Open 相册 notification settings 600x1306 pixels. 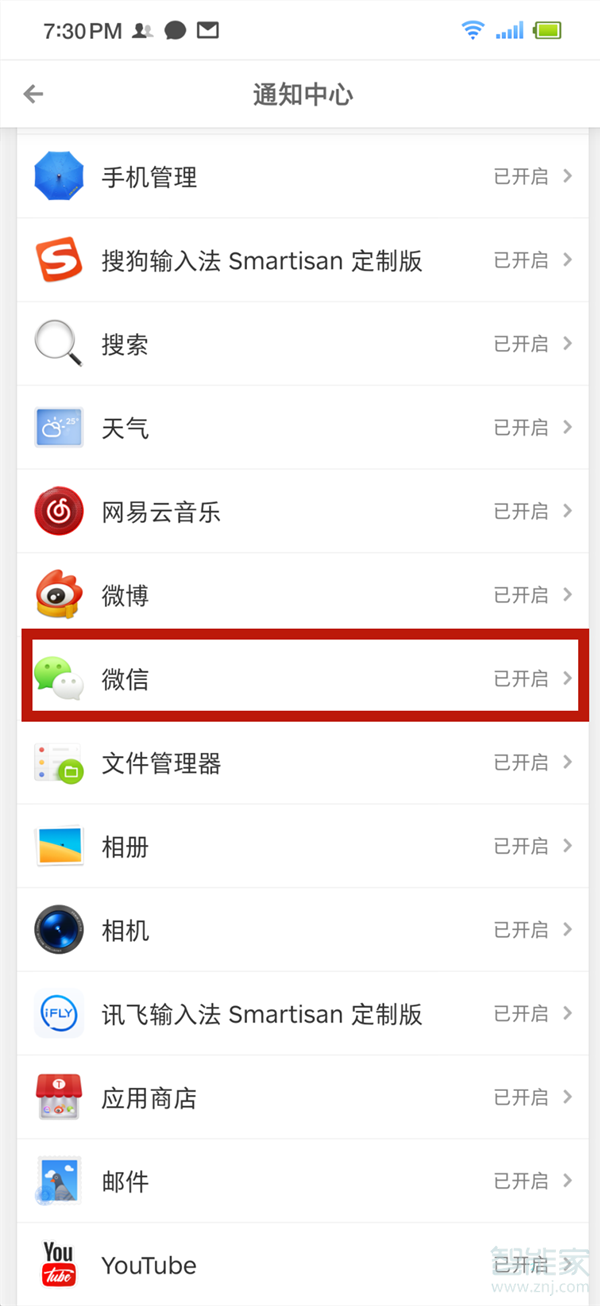pyautogui.click(x=302, y=847)
